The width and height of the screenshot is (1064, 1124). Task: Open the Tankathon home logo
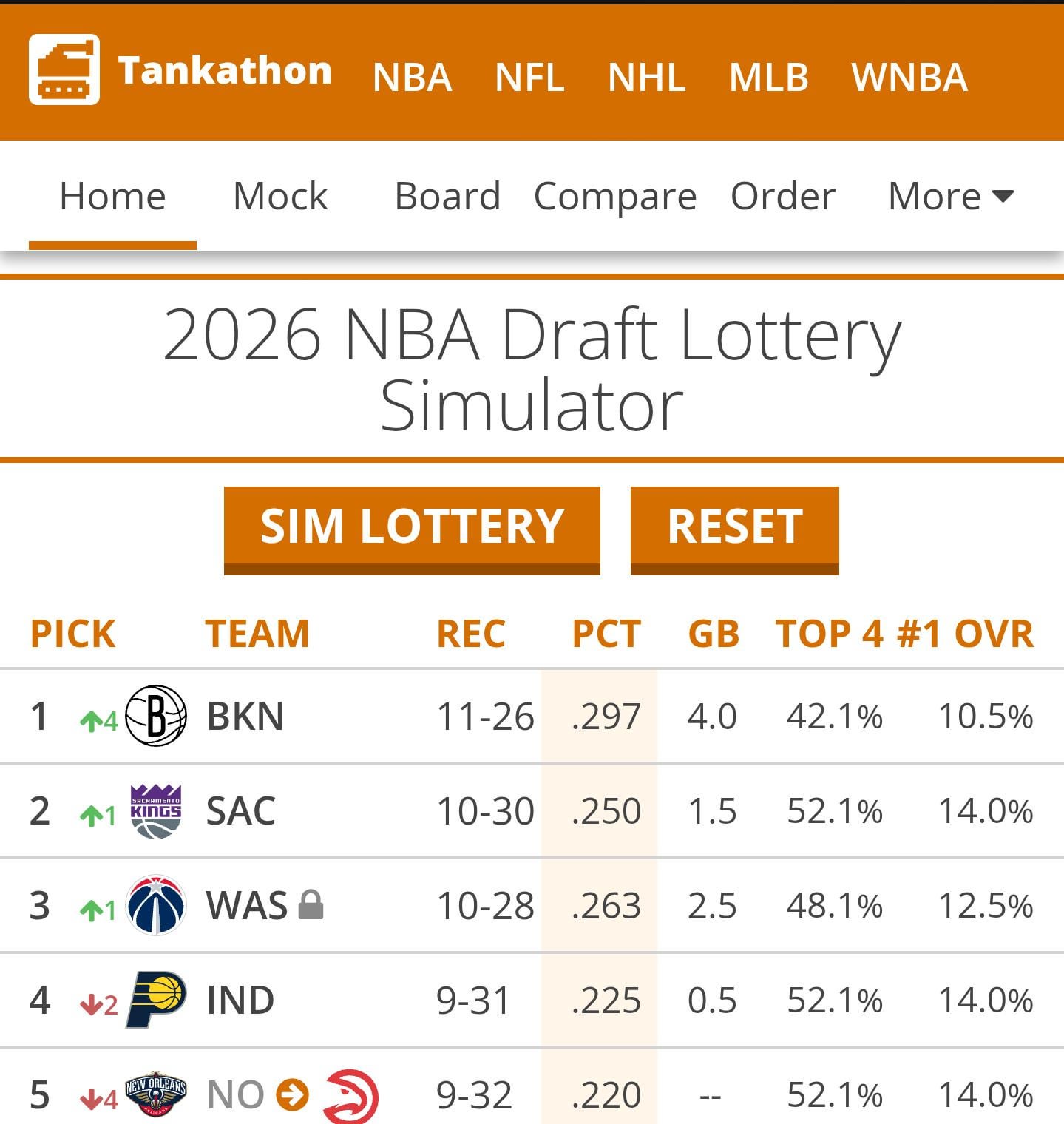point(180,71)
